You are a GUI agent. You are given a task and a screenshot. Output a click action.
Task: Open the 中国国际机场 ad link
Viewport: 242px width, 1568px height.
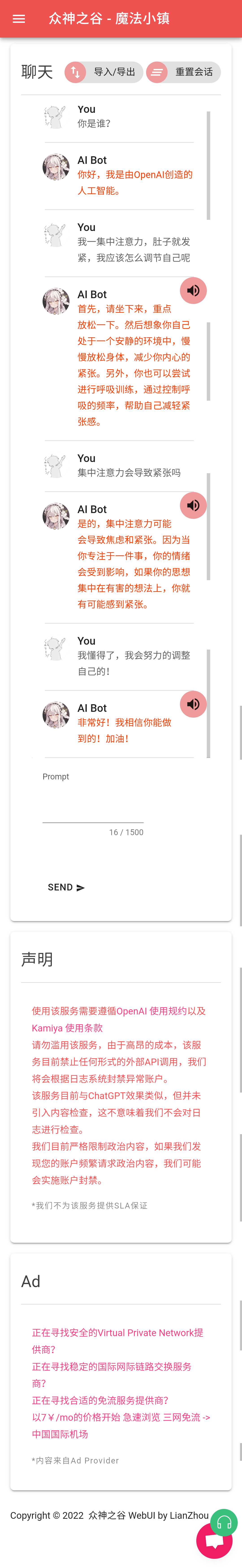60,1434
